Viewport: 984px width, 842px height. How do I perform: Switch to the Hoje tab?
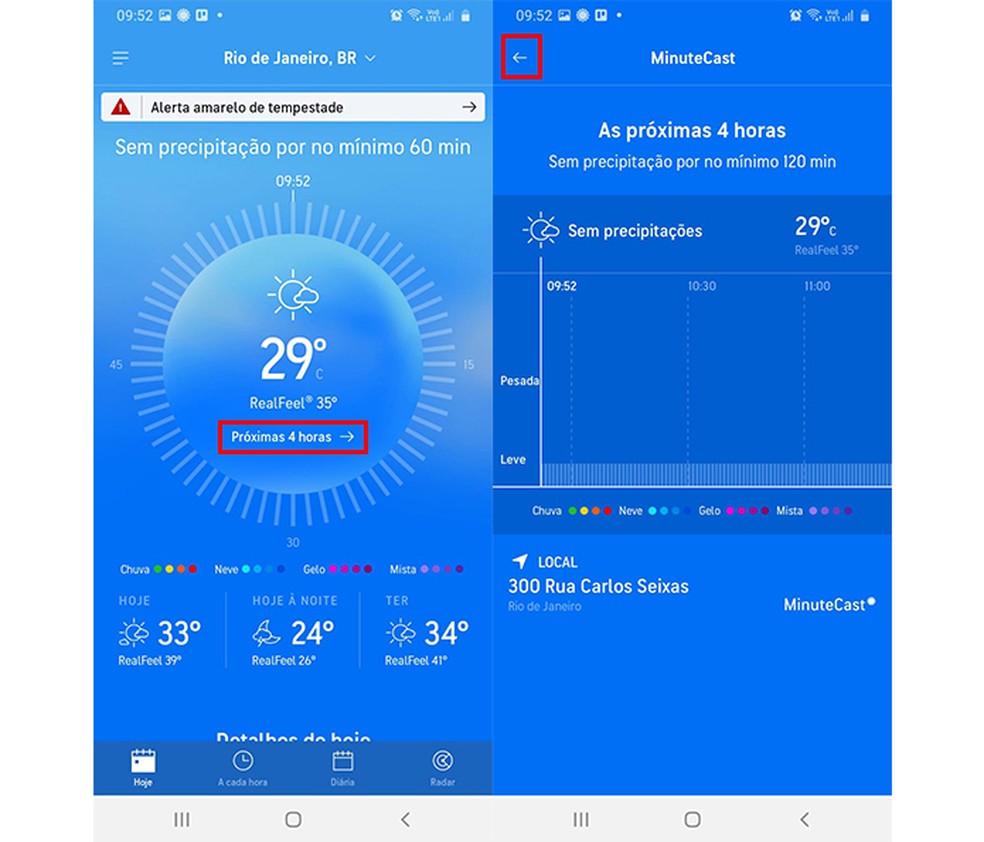click(x=143, y=768)
